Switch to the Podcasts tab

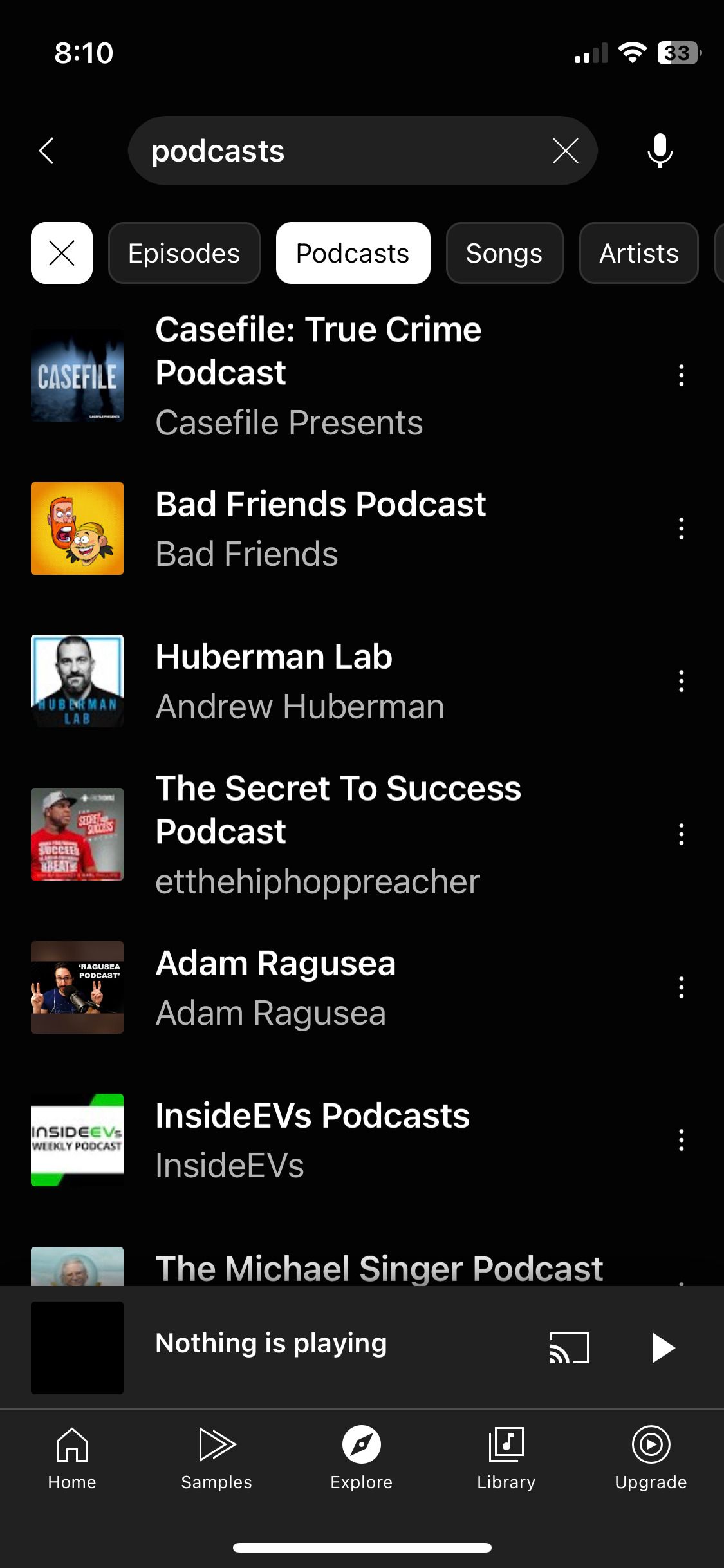click(x=353, y=253)
